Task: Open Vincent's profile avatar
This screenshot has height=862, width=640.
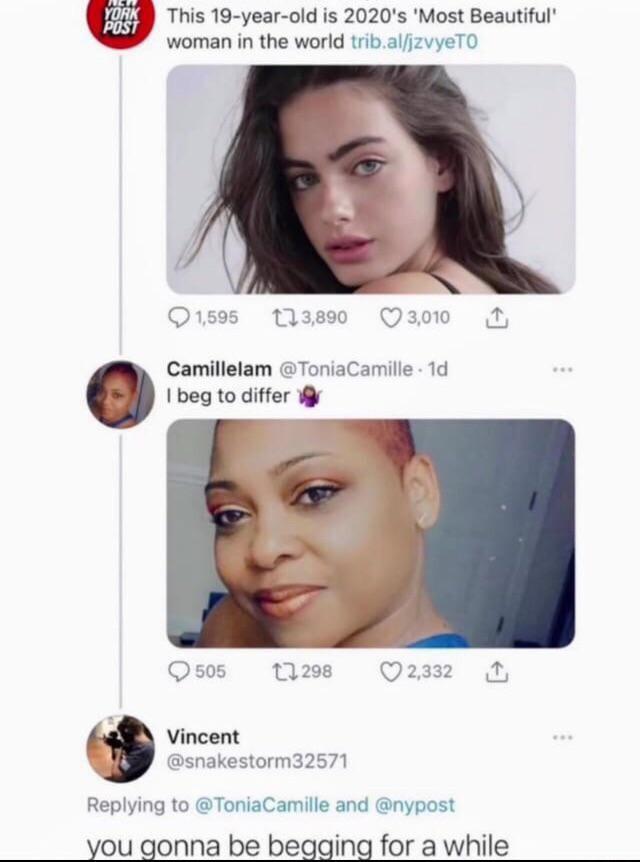Action: pos(120,748)
